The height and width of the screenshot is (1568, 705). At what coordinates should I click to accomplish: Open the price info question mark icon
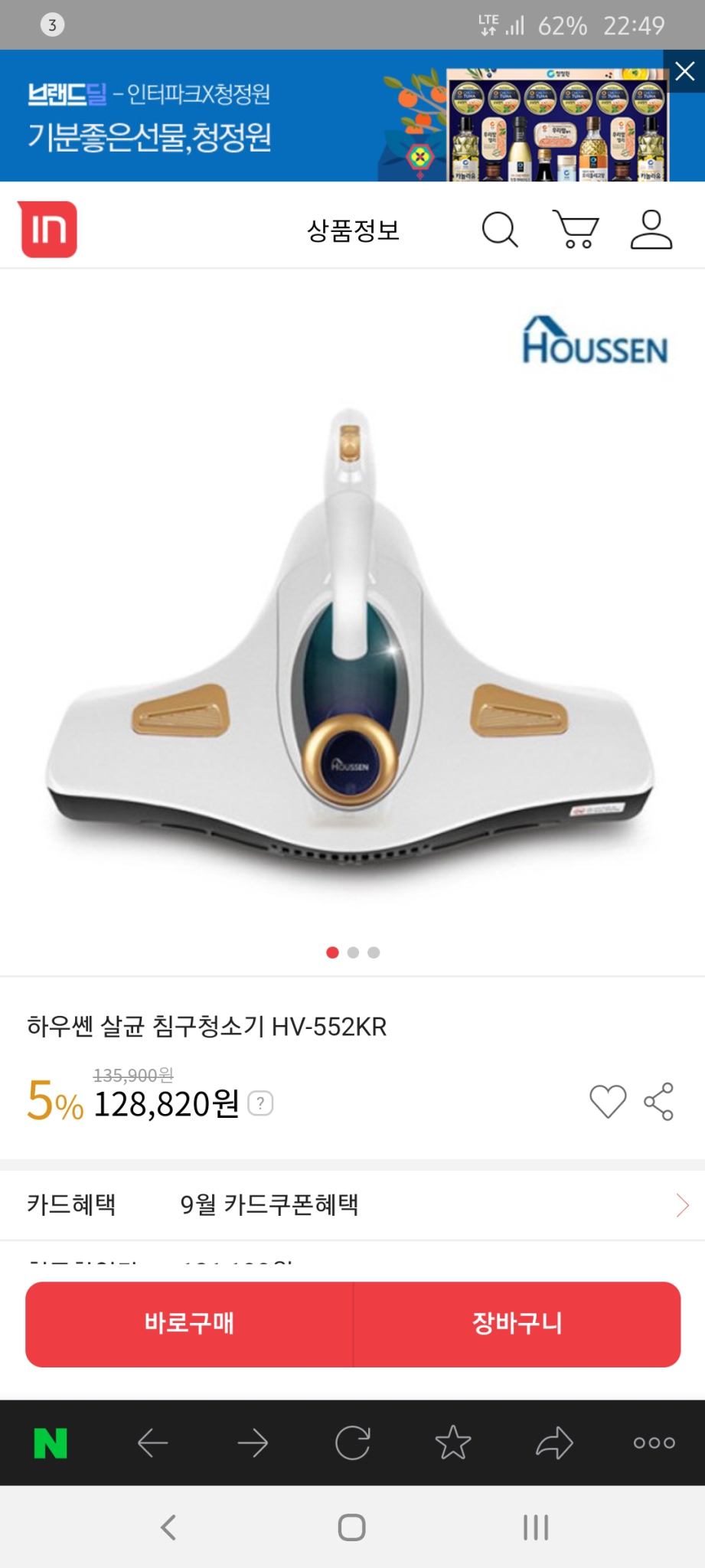[x=259, y=1104]
